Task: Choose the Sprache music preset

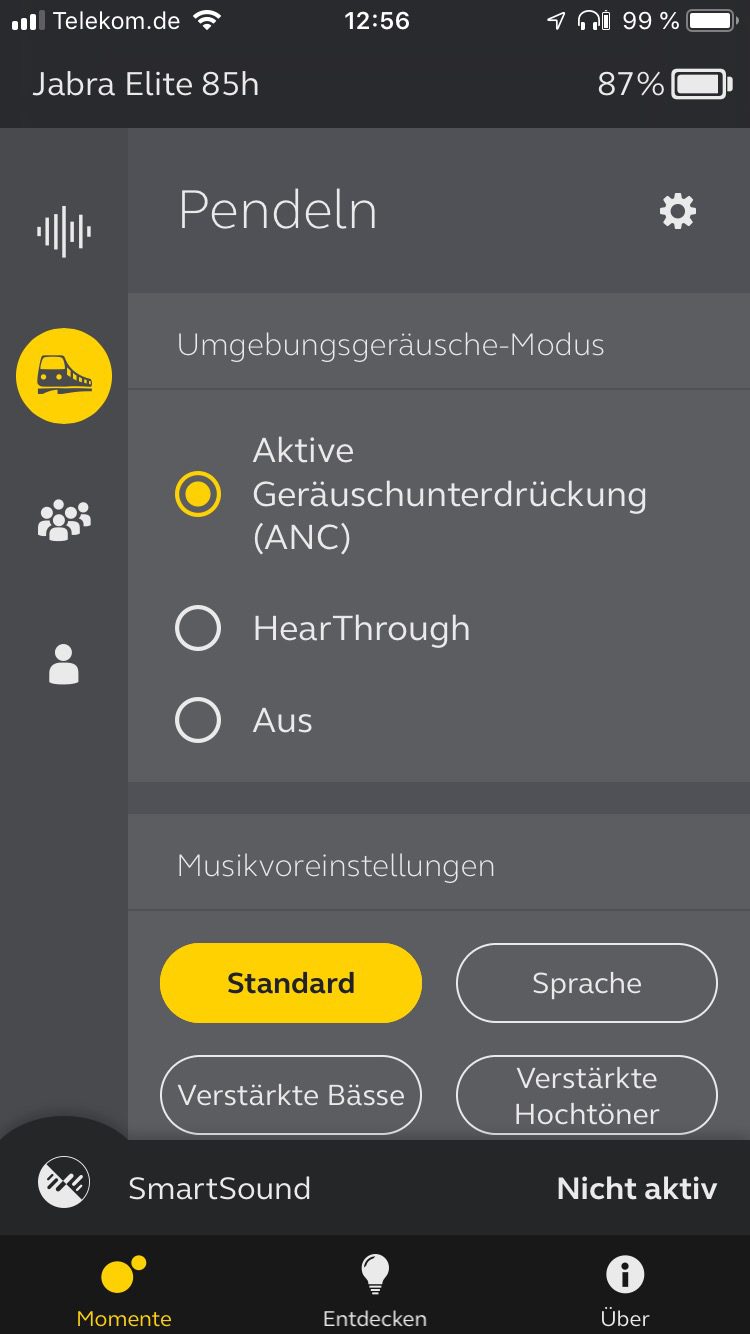Action: (x=587, y=983)
